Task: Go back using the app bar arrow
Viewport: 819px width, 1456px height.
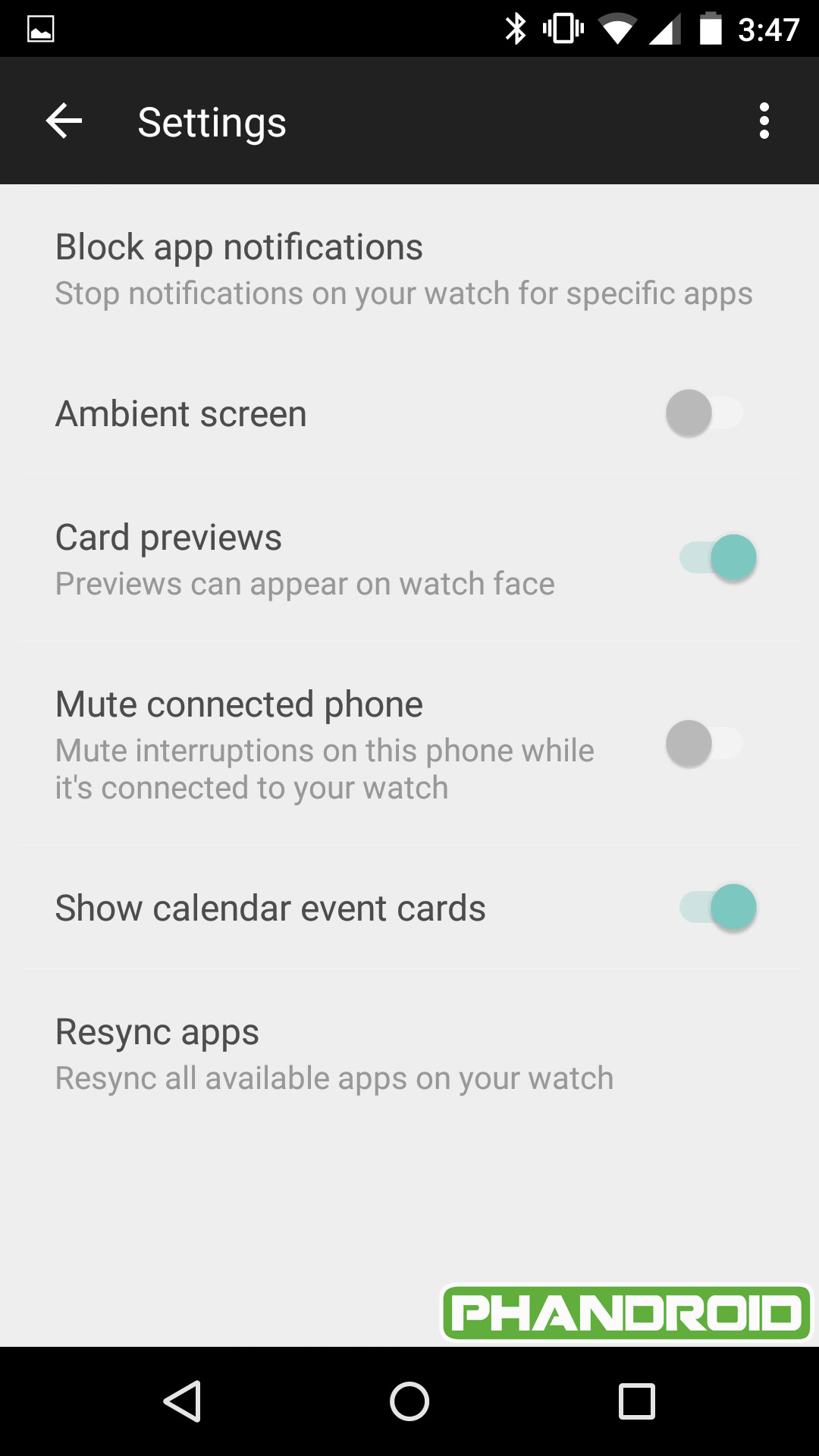Action: pyautogui.click(x=64, y=121)
